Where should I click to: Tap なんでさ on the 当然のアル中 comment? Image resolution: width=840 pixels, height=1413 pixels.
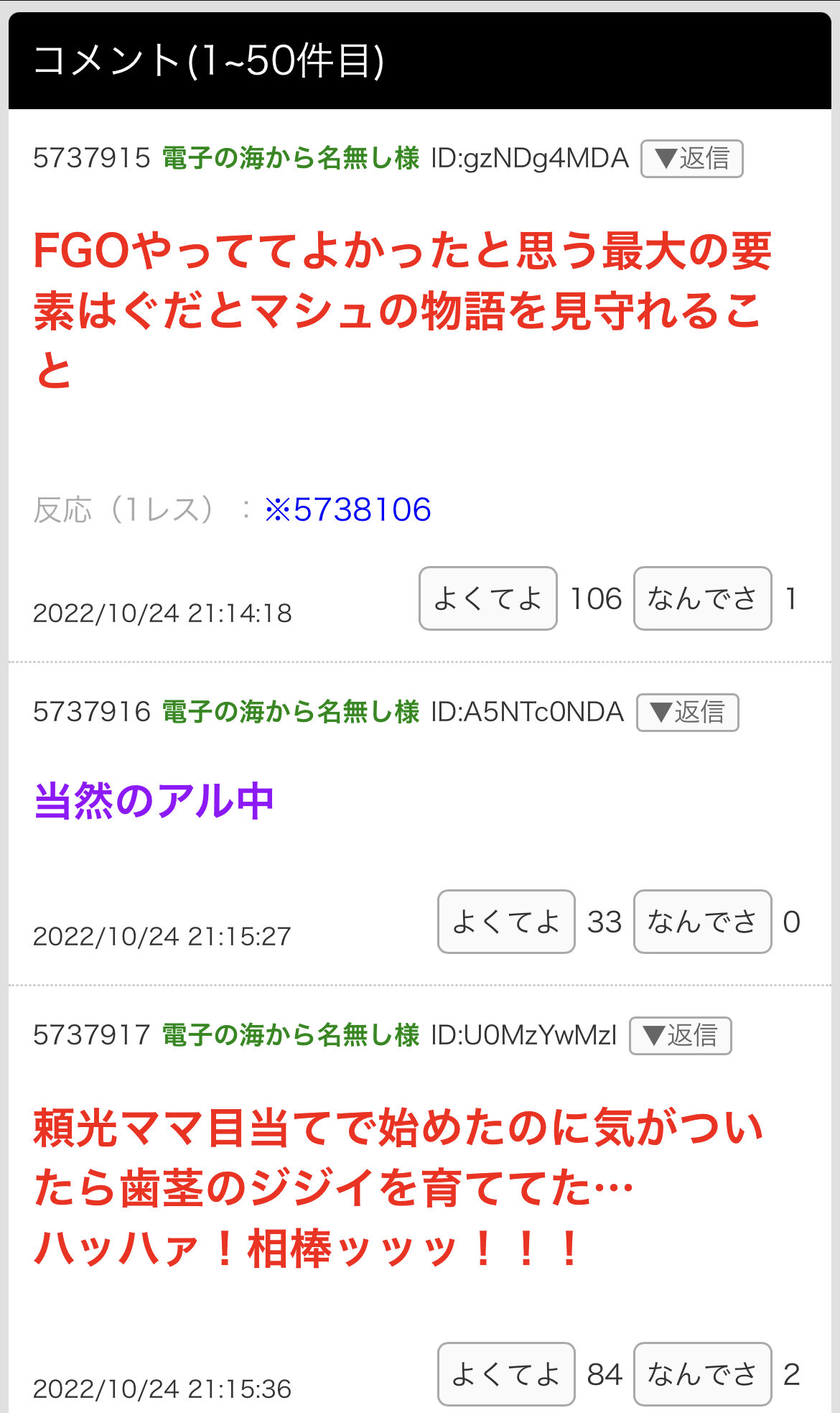click(702, 922)
